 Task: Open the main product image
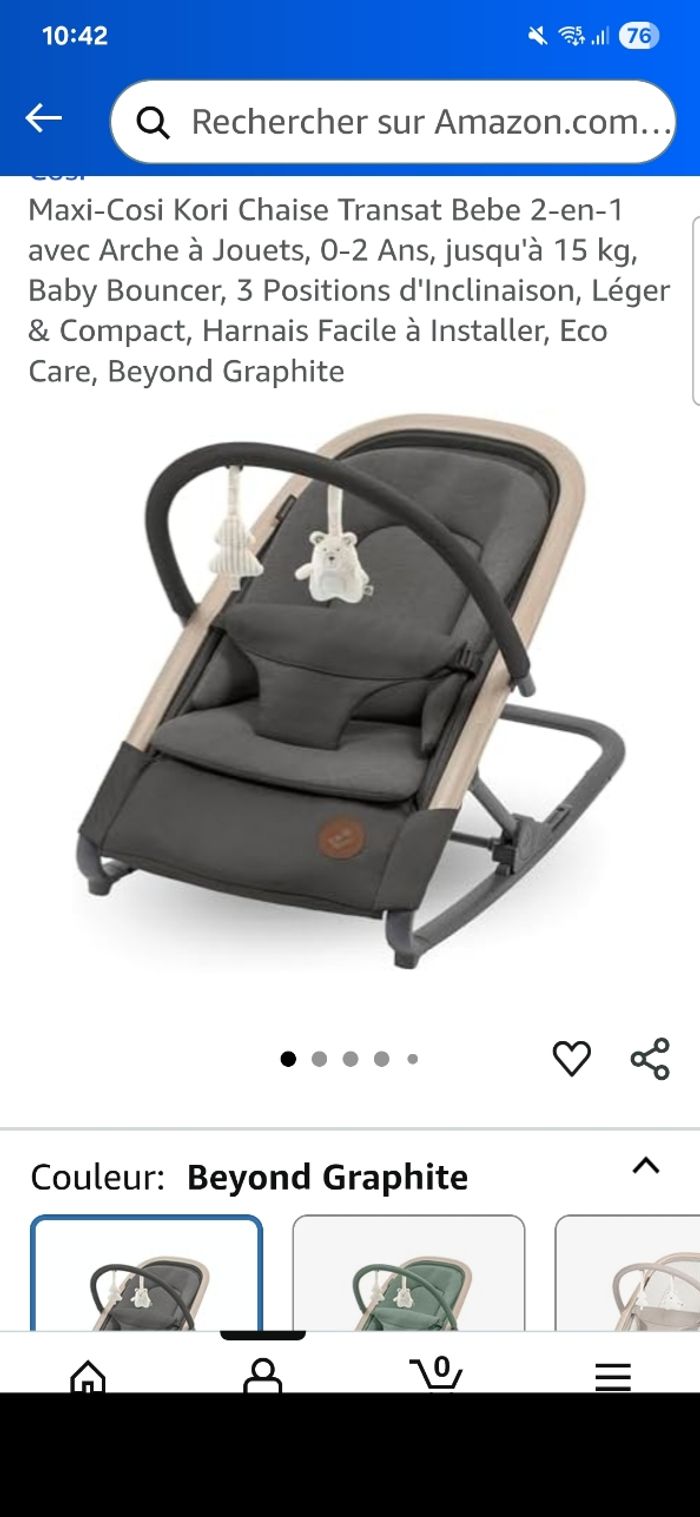pos(350,690)
